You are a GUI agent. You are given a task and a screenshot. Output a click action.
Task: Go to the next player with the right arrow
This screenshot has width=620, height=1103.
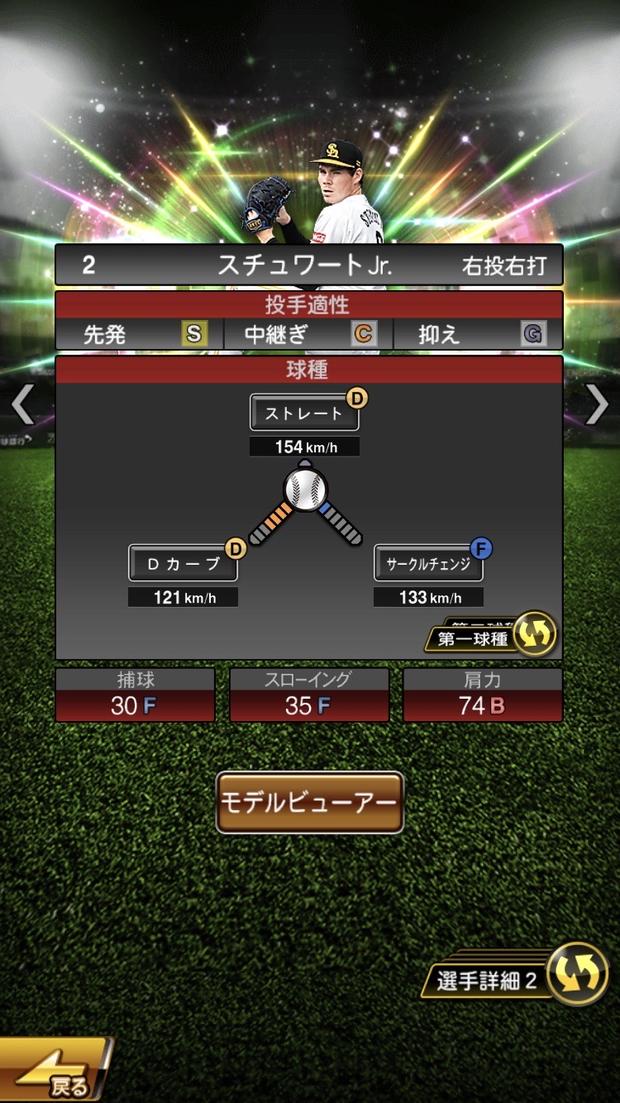597,404
